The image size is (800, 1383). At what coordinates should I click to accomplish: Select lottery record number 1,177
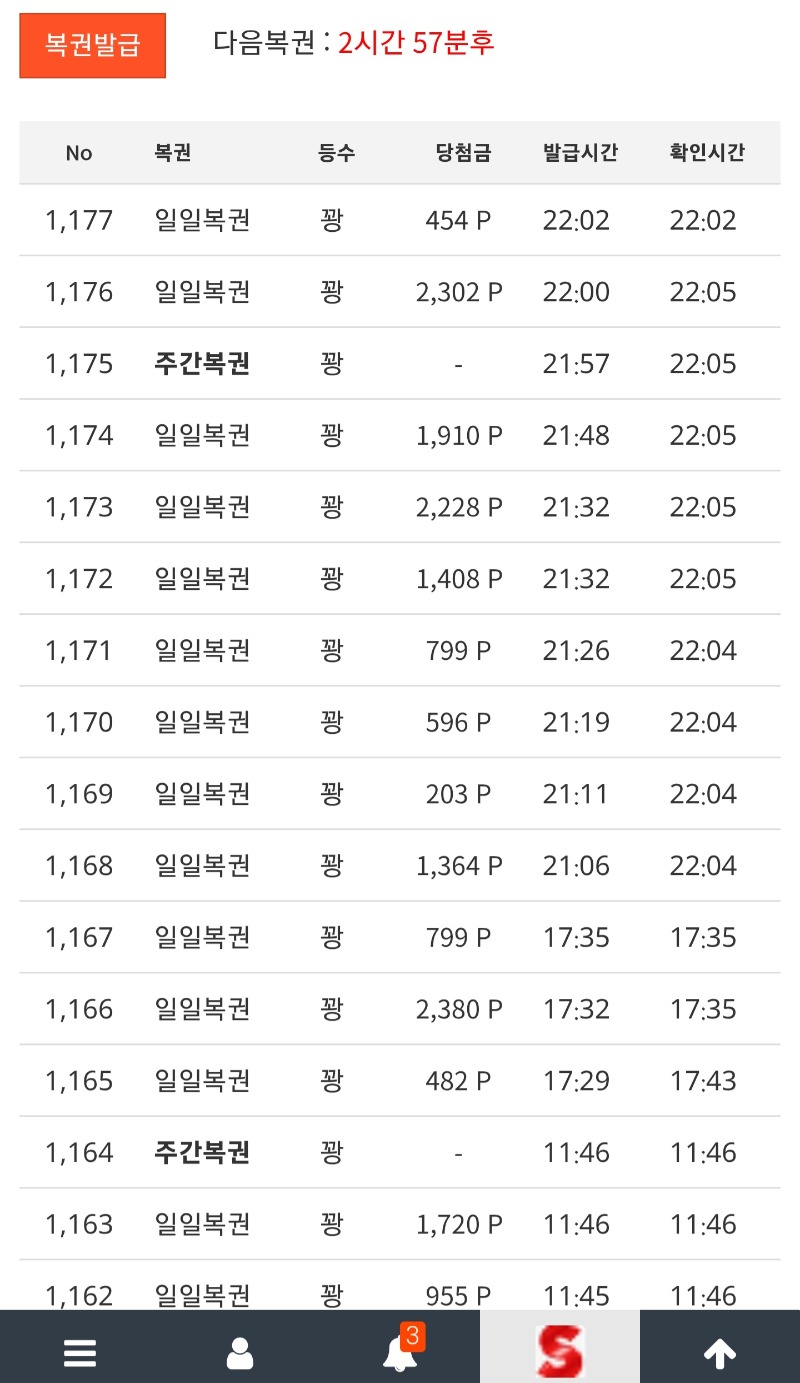click(x=79, y=220)
